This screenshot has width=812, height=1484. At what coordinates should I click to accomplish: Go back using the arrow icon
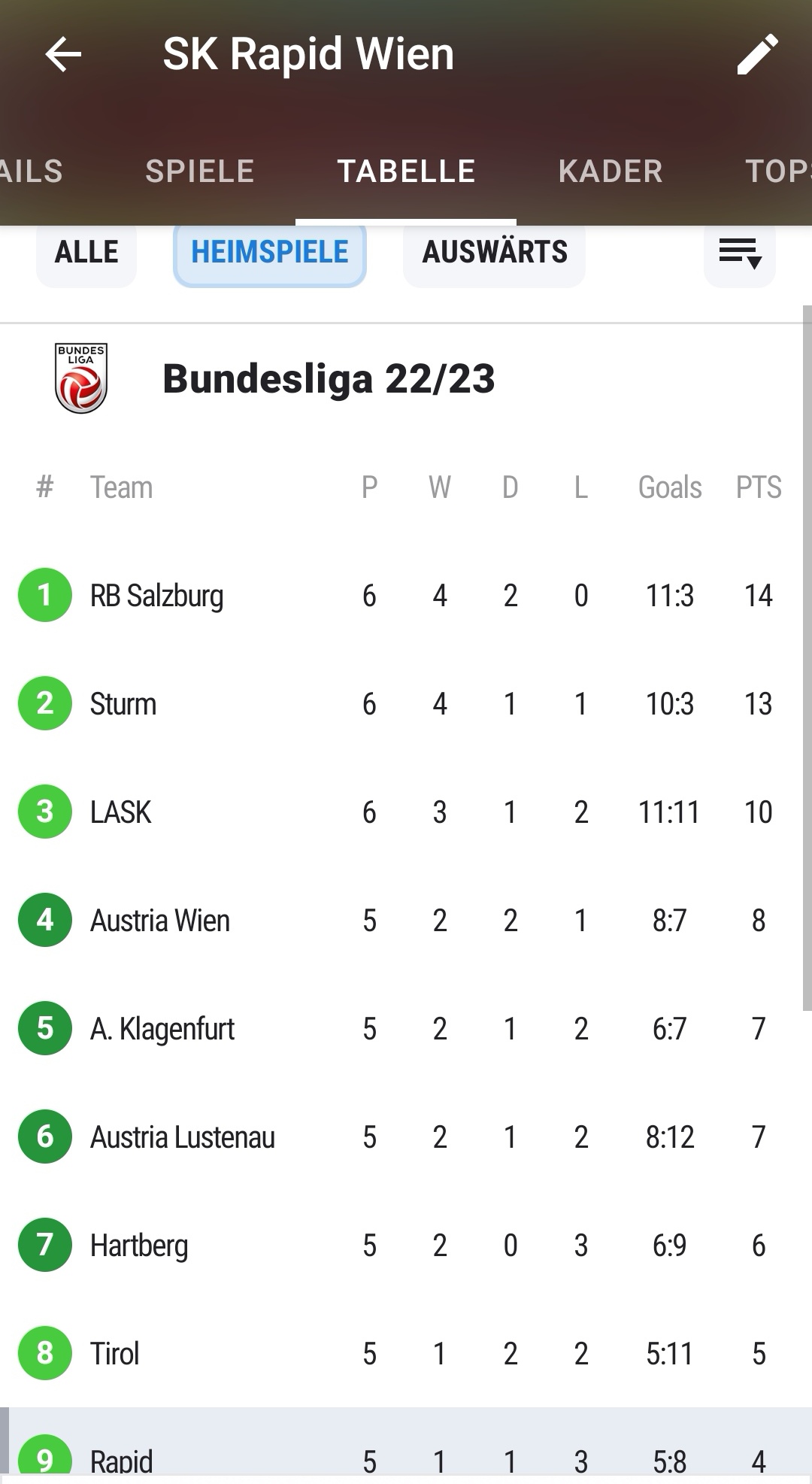click(63, 54)
